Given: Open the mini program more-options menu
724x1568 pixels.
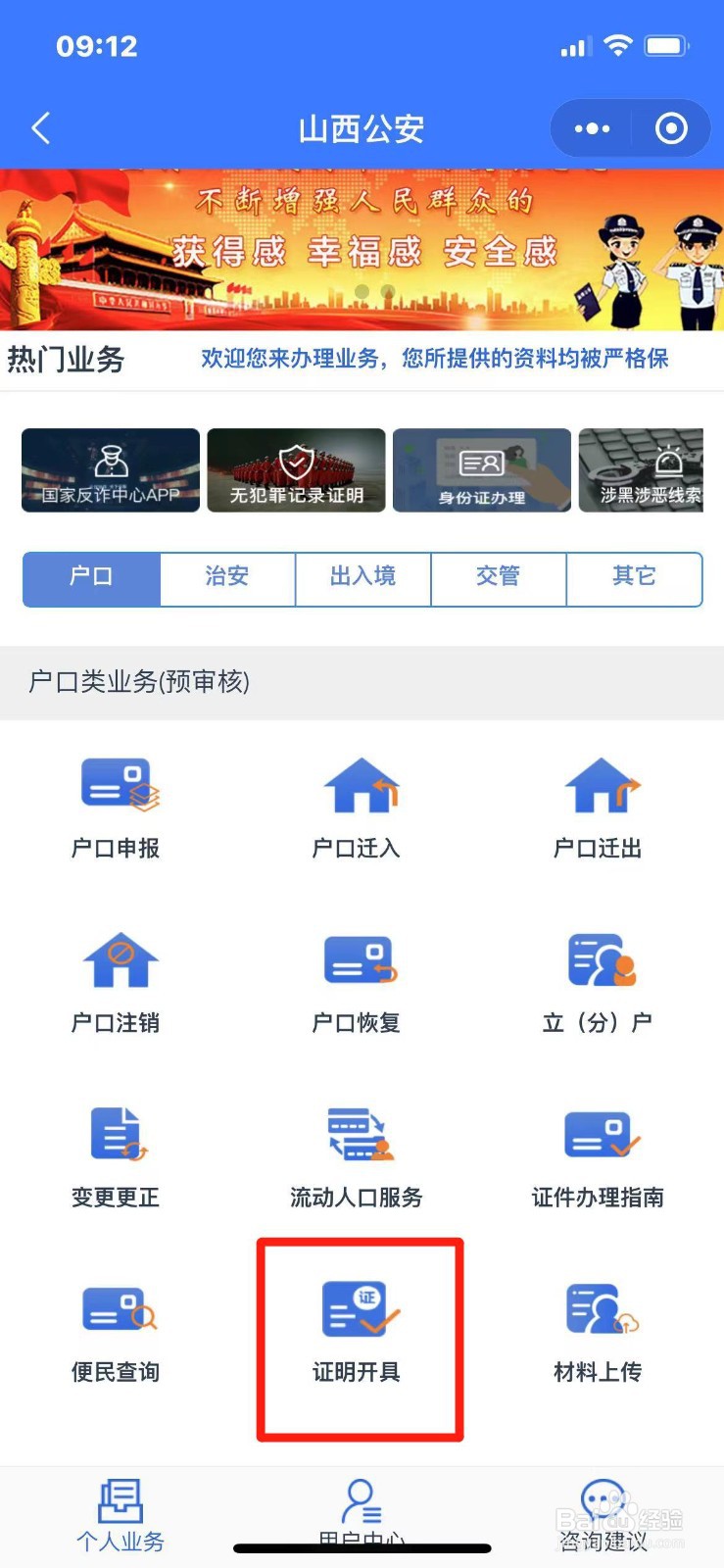Looking at the screenshot, I should tap(592, 128).
